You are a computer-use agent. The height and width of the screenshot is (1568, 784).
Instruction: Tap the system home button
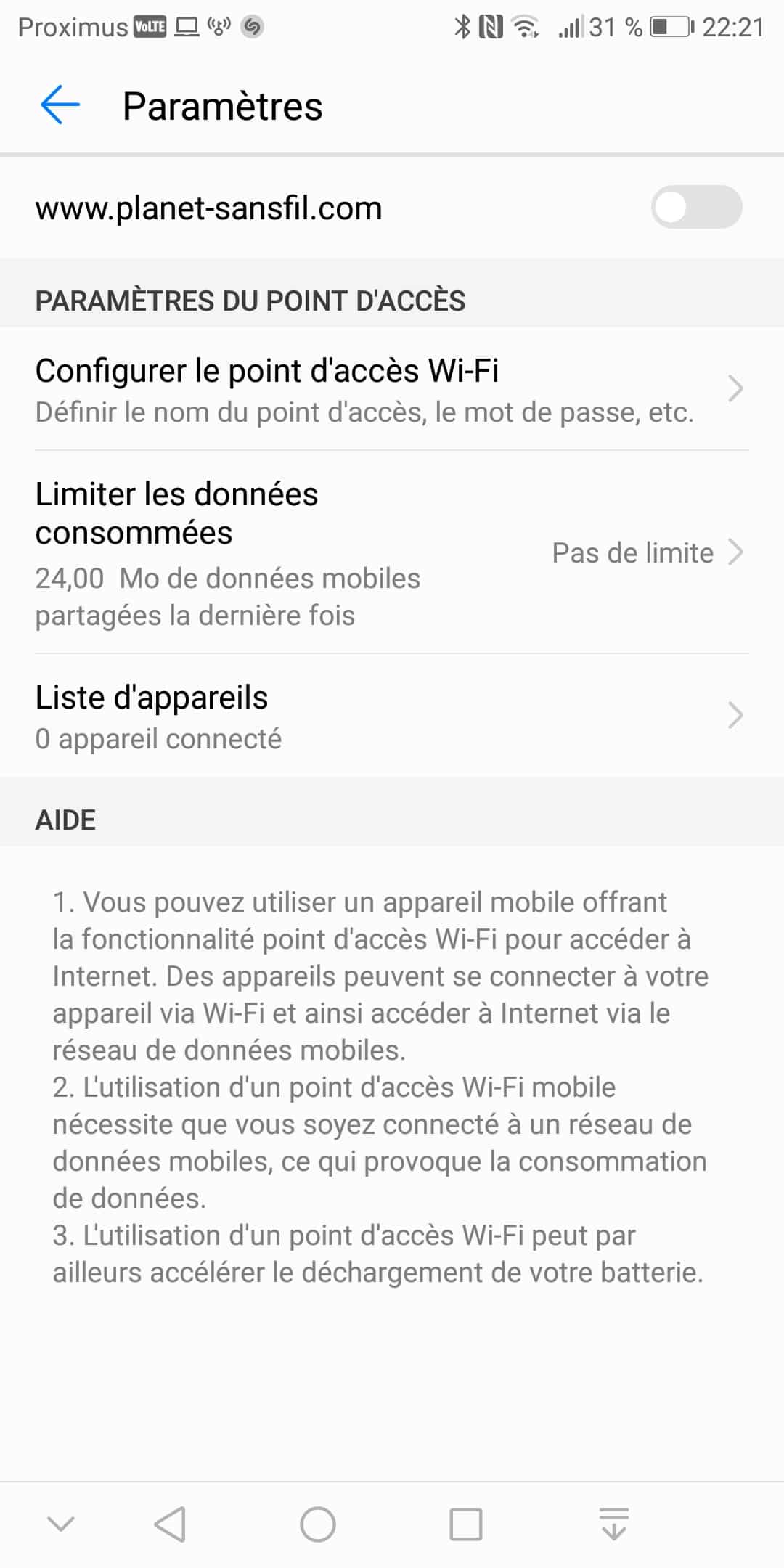point(318,1524)
